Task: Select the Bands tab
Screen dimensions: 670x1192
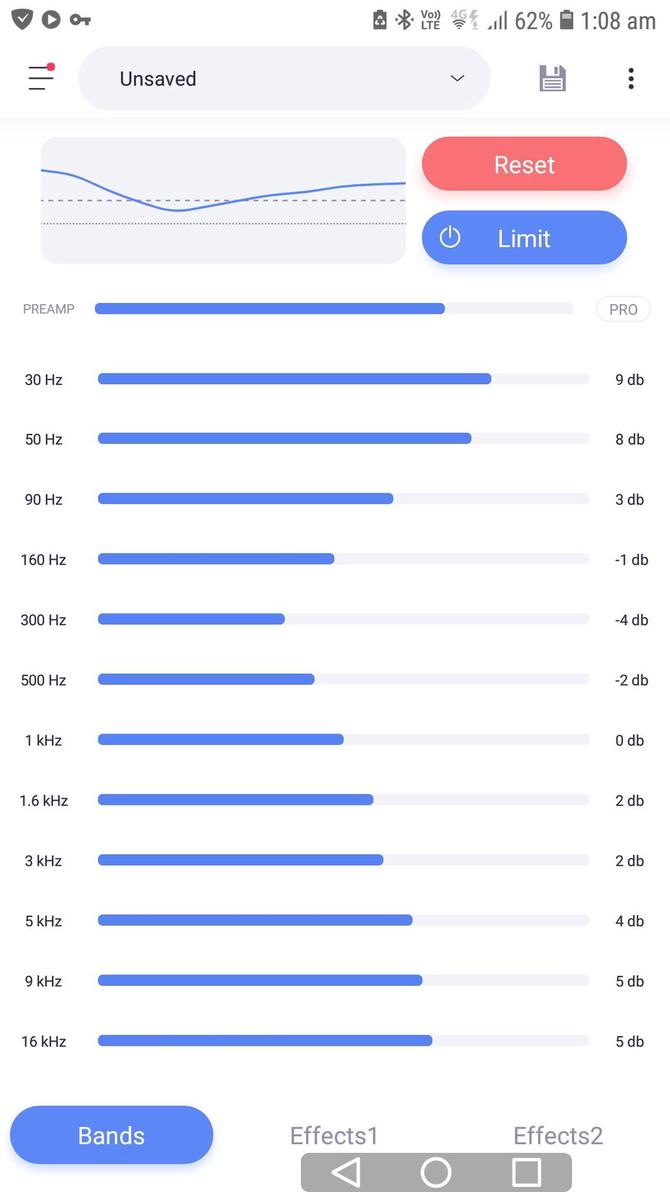Action: click(x=111, y=1136)
